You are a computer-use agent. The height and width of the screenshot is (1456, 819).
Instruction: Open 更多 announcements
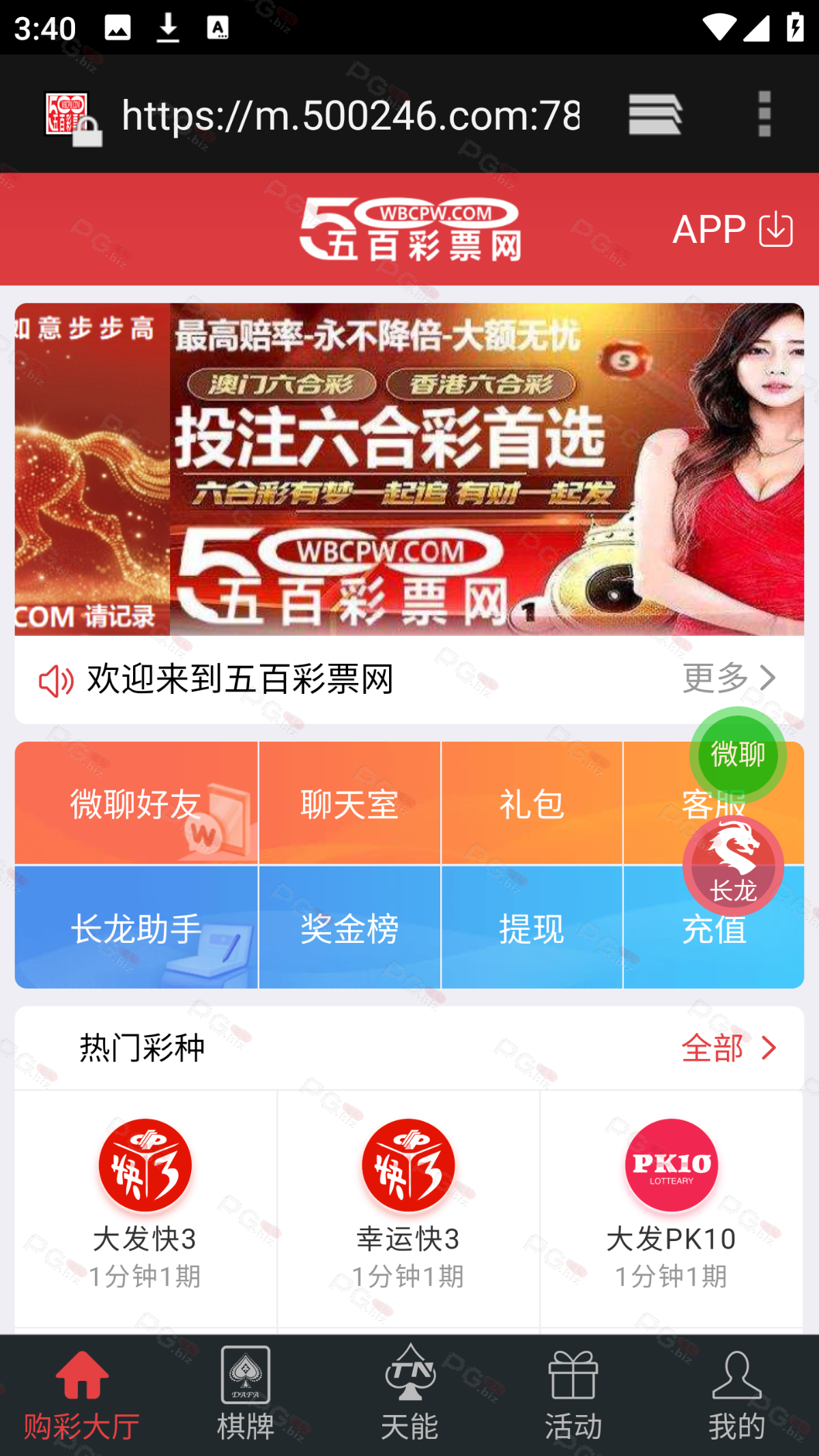(x=729, y=678)
